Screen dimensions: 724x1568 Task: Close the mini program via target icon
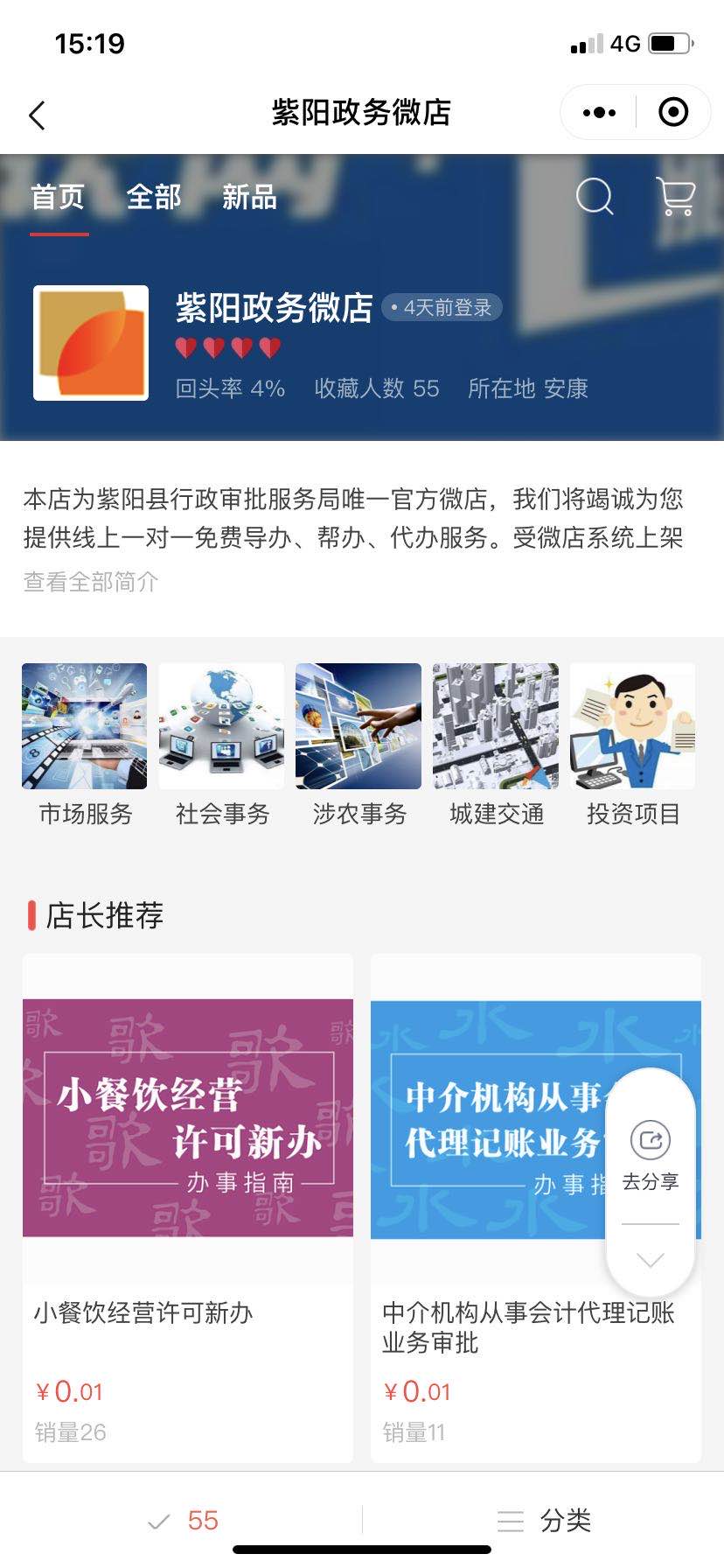pos(673,112)
